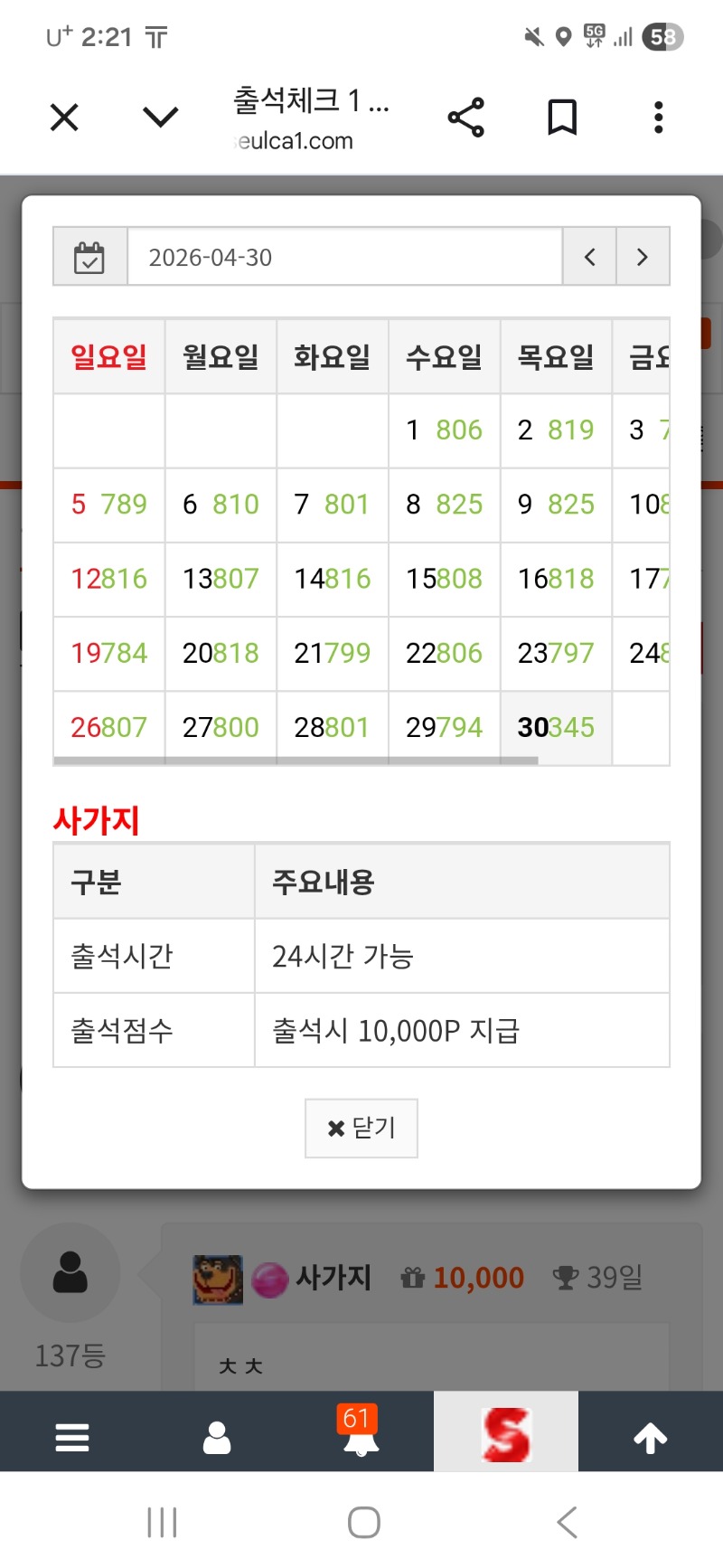Open the notifications bell with 61 badge
The width and height of the screenshot is (723, 1568).
pyautogui.click(x=361, y=1435)
